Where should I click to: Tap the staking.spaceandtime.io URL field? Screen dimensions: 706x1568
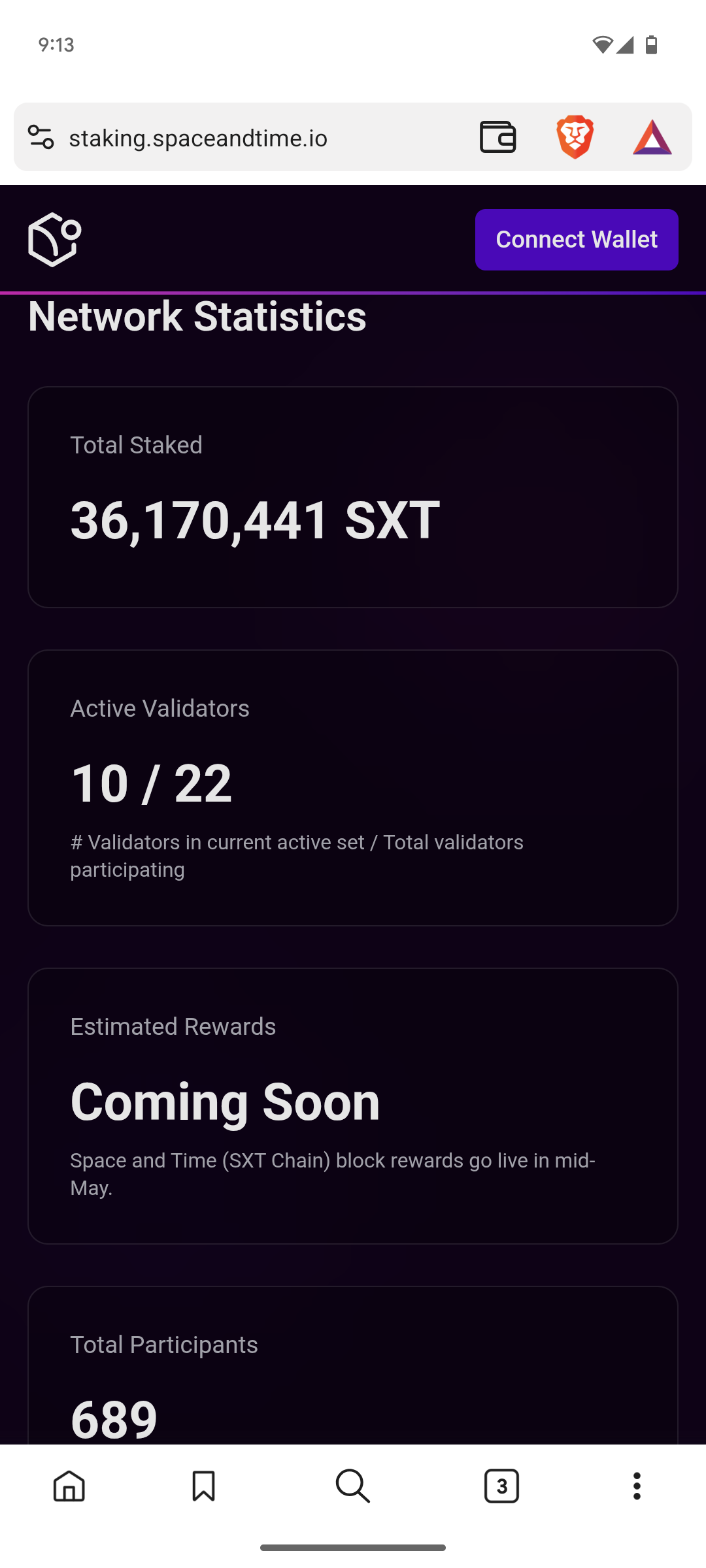[x=261, y=138]
